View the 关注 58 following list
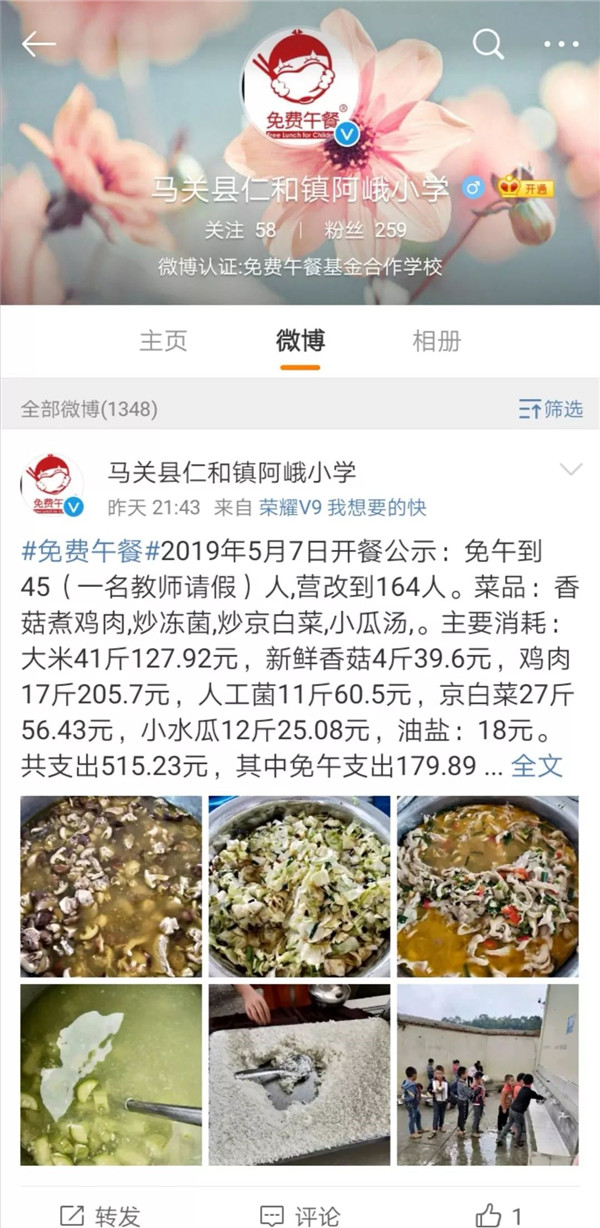This screenshot has width=600, height=1228. [240, 230]
